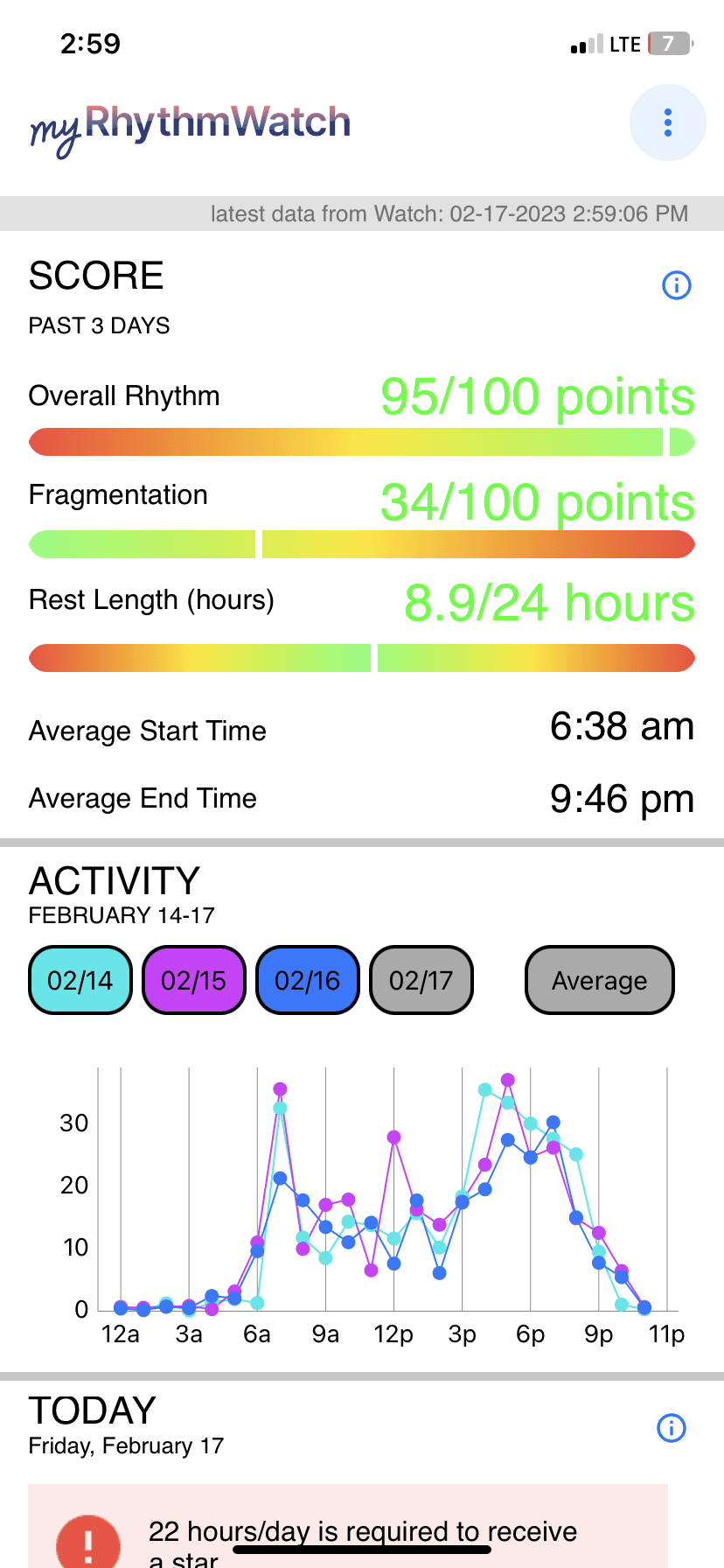Image resolution: width=724 pixels, height=1568 pixels.
Task: Toggle the 02/15 activity chip
Action: pos(193,980)
